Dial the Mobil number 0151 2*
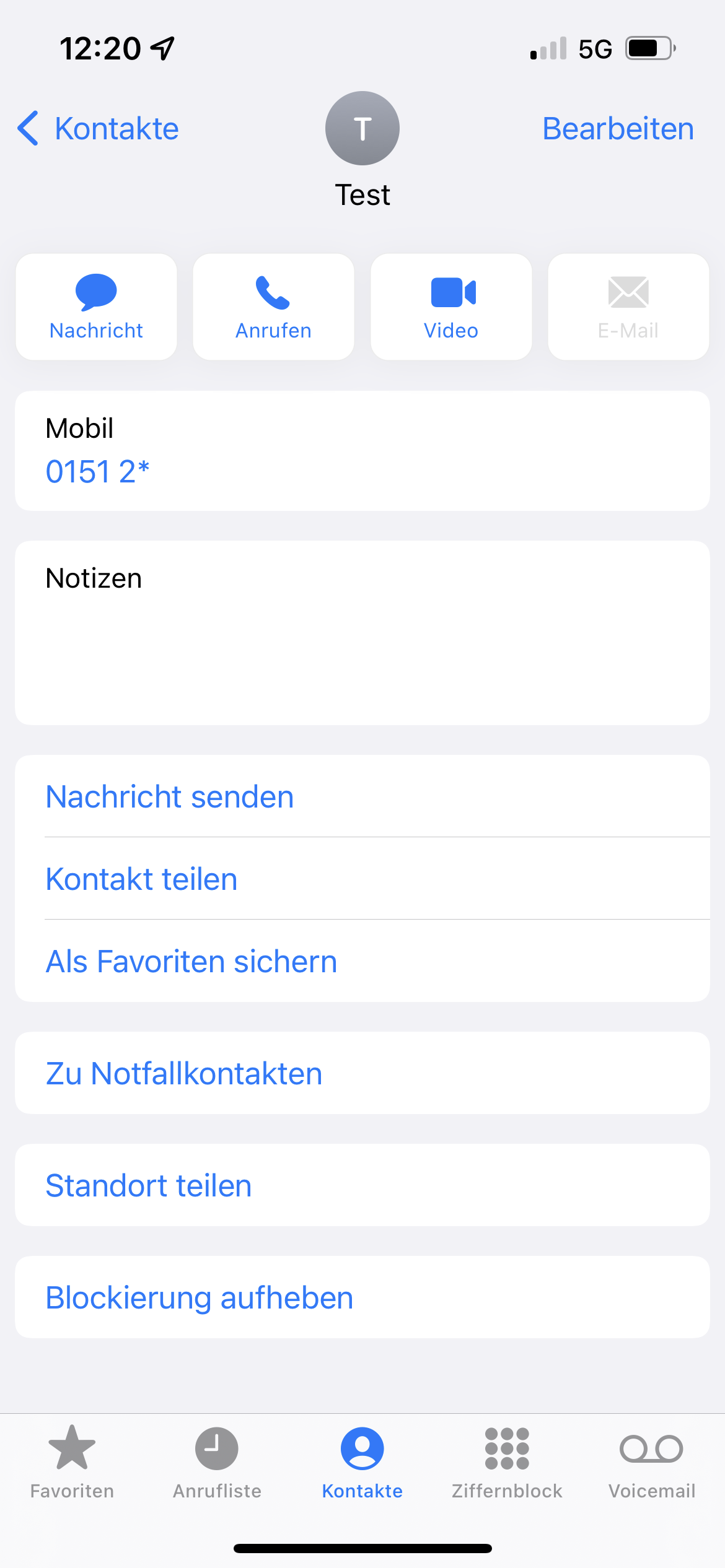This screenshot has height=1568, width=725. pyautogui.click(x=98, y=472)
